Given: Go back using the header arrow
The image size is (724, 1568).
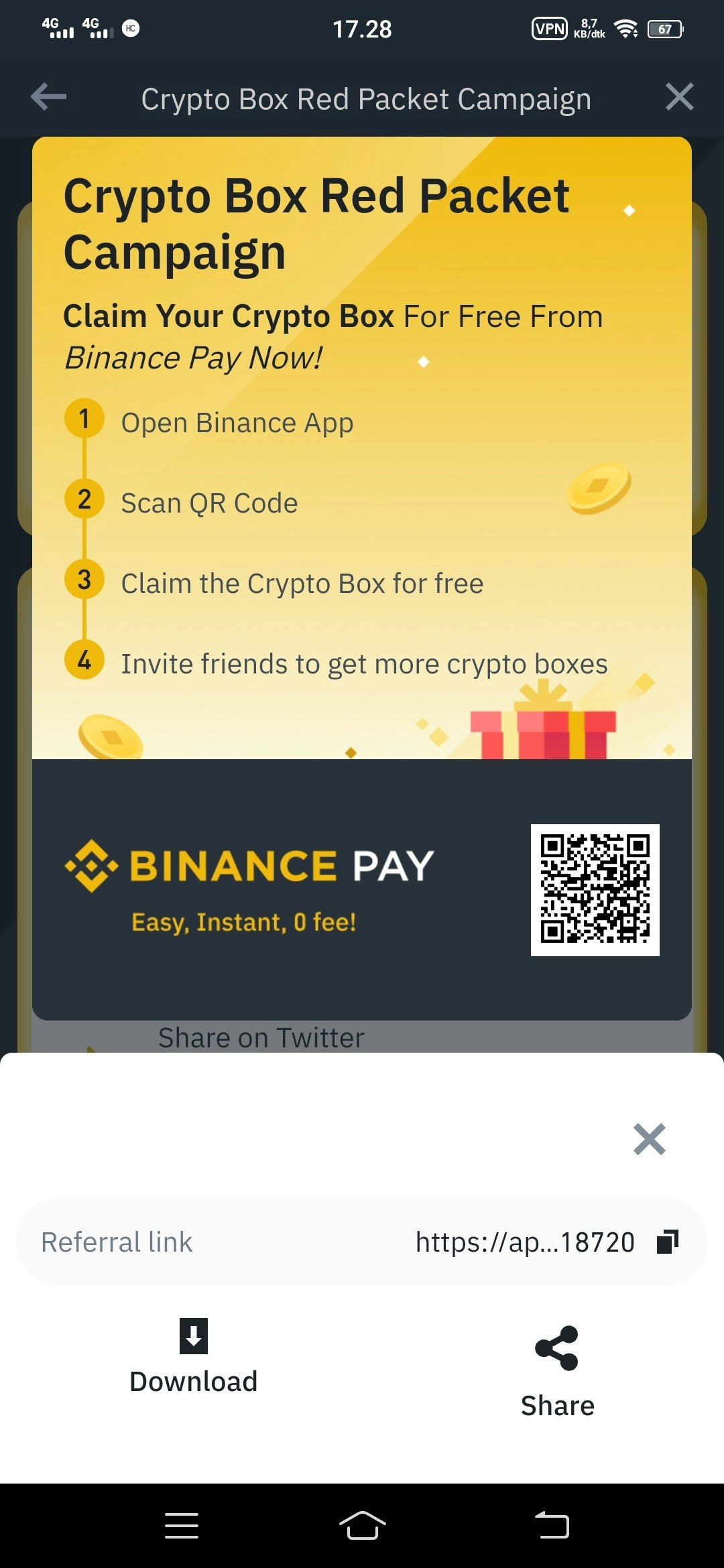Looking at the screenshot, I should 49,97.
